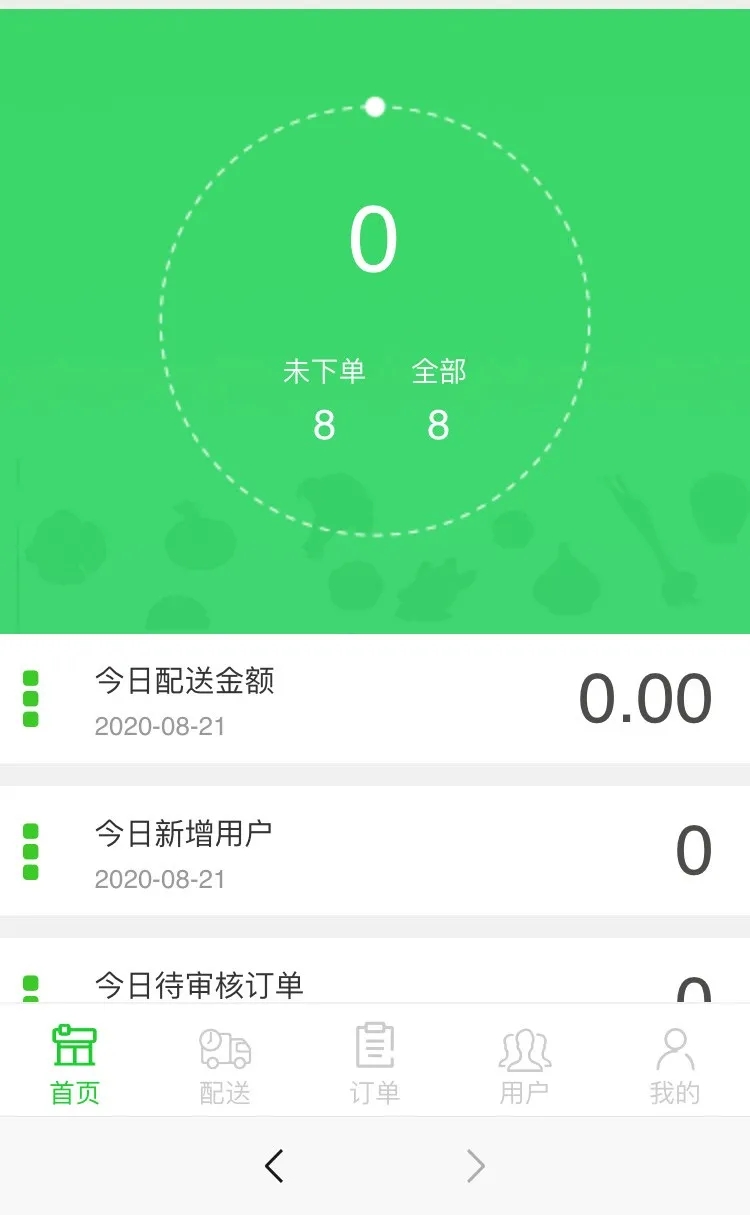Tap the back arrow at the bottom

[x=275, y=1165]
